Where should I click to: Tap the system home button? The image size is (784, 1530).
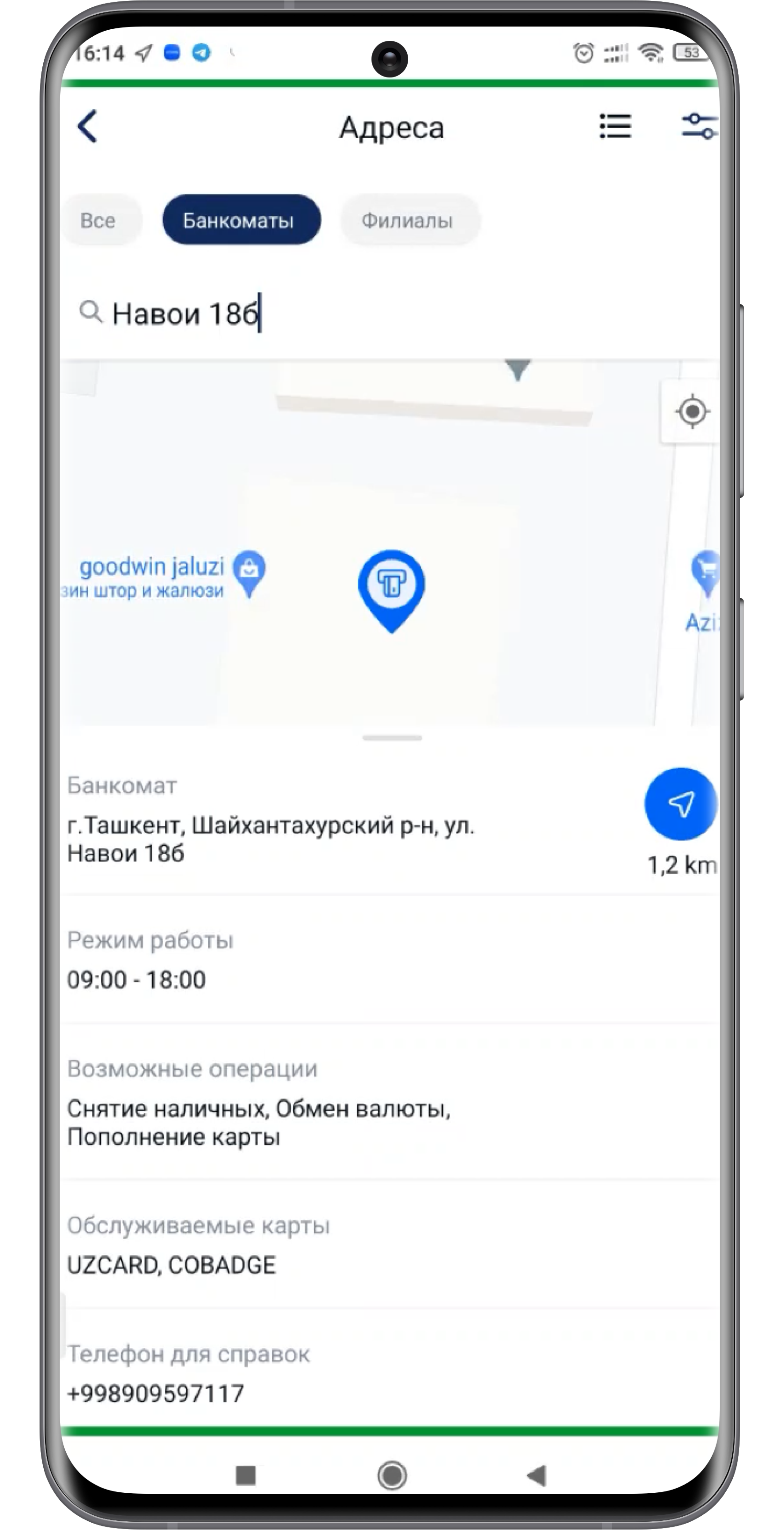tap(392, 1475)
